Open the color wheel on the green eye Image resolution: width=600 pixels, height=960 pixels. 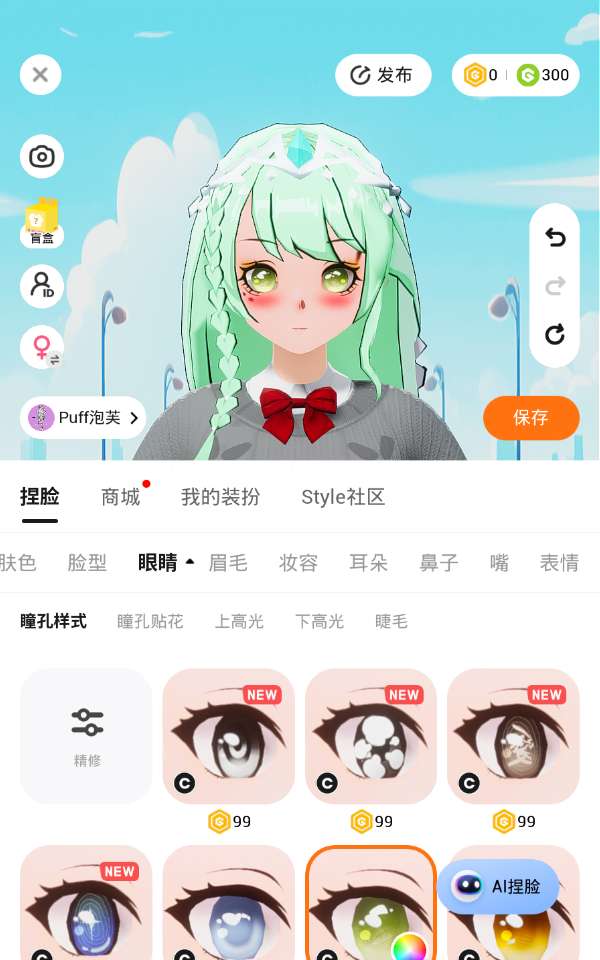point(408,946)
